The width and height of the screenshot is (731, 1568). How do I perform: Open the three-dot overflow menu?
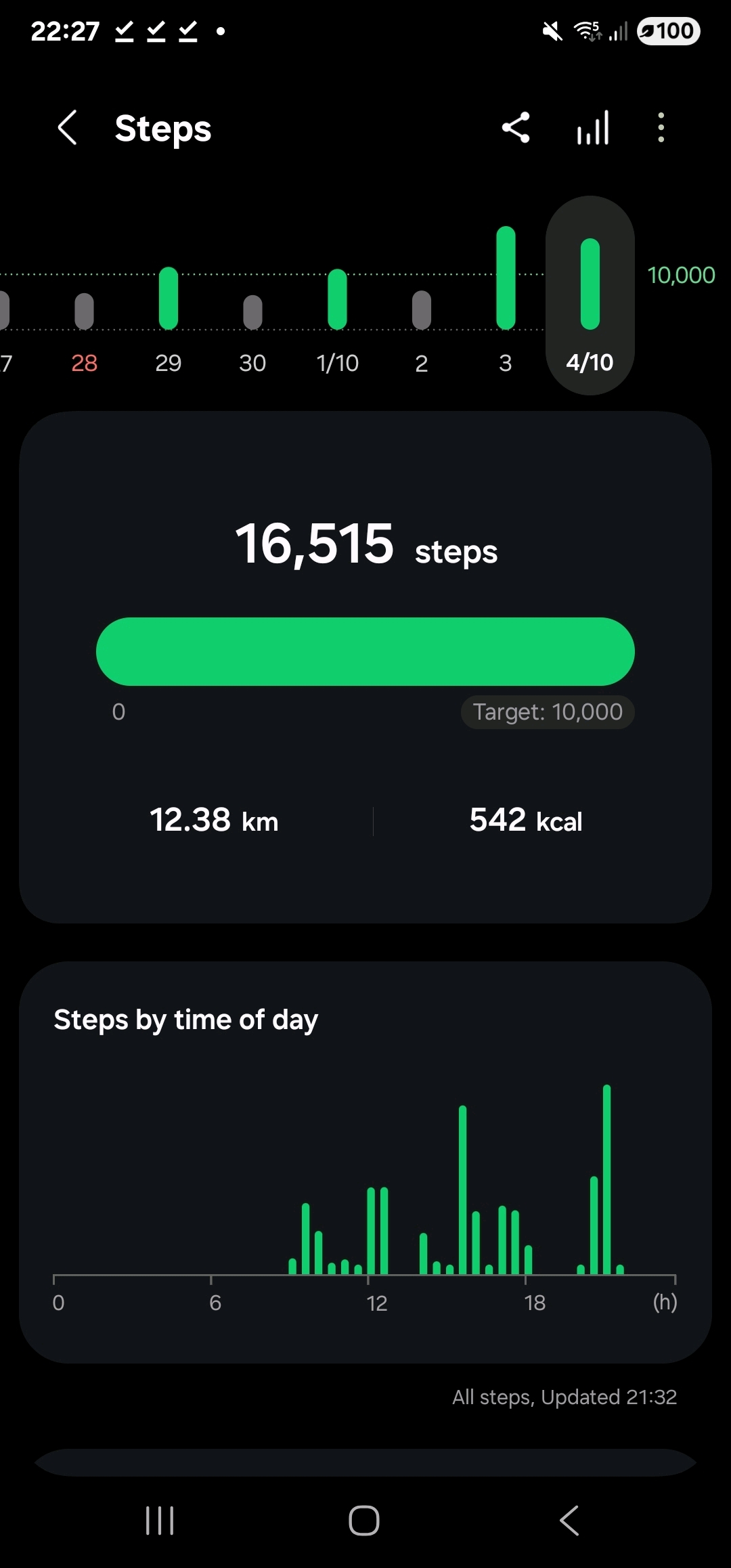(x=661, y=128)
